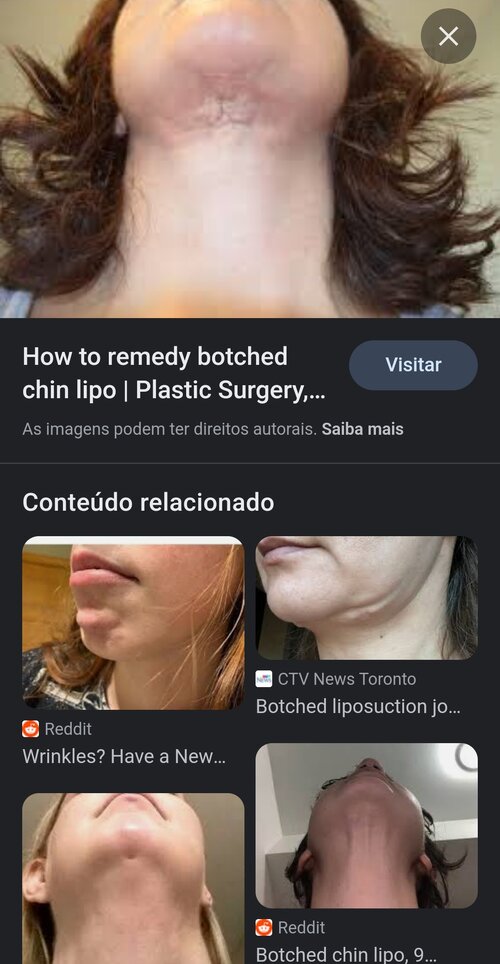Open the CTV News Toronto related image
This screenshot has height=964, width=500.
367,598
